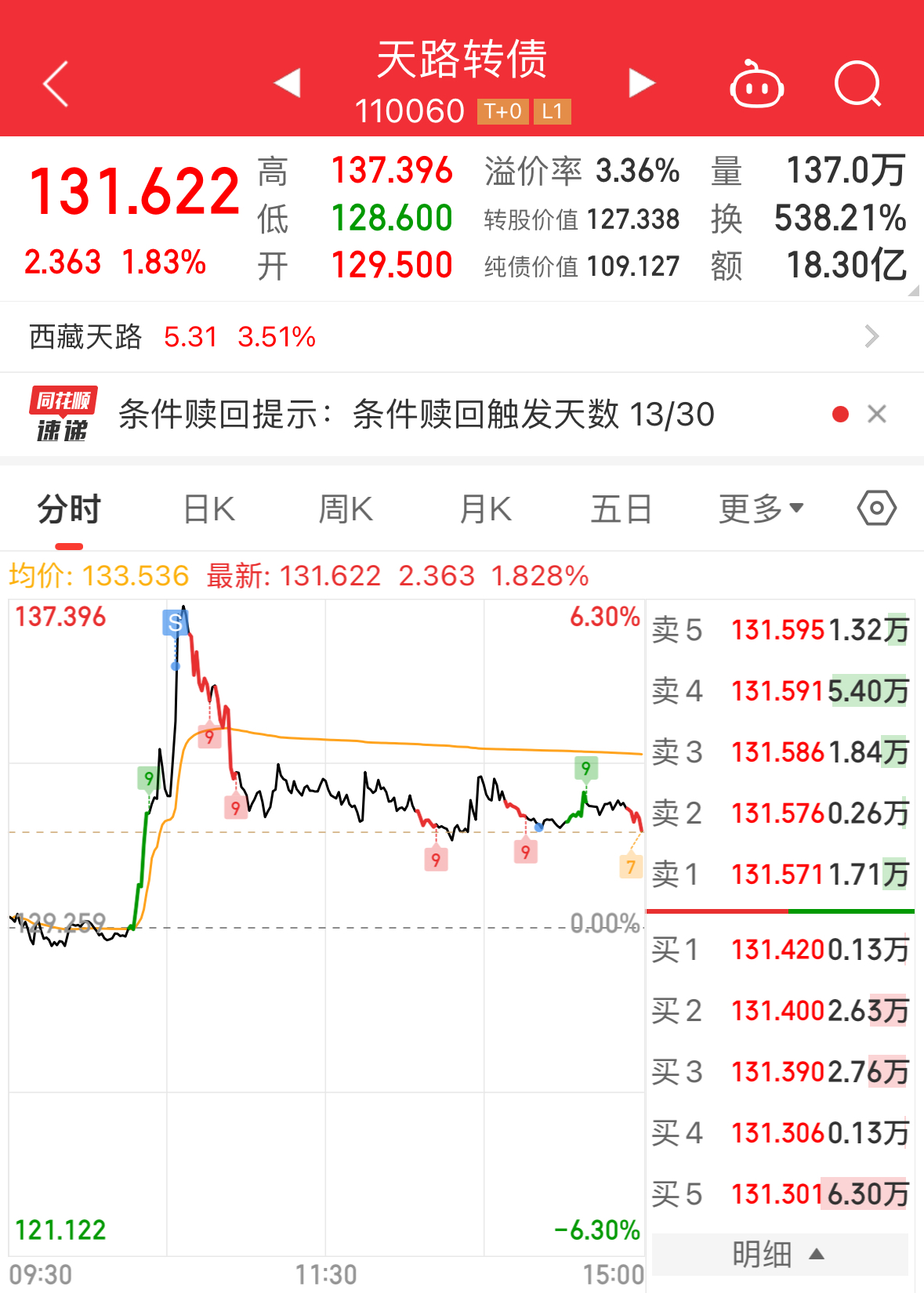Switch to the next security
This screenshot has width=924, height=1293.
(641, 83)
